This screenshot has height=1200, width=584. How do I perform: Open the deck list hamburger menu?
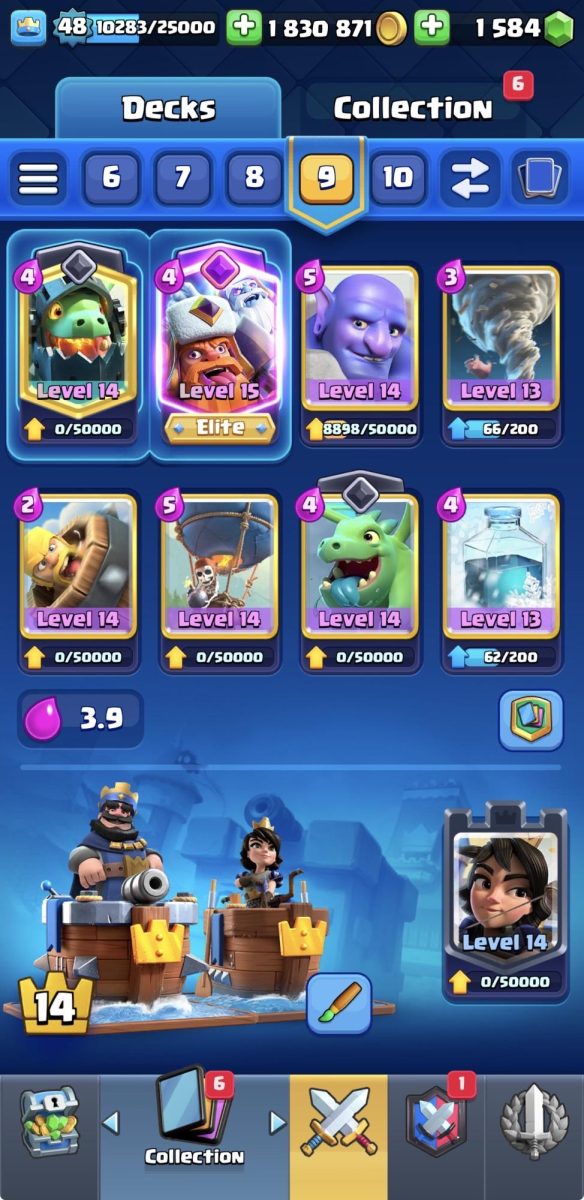point(38,179)
